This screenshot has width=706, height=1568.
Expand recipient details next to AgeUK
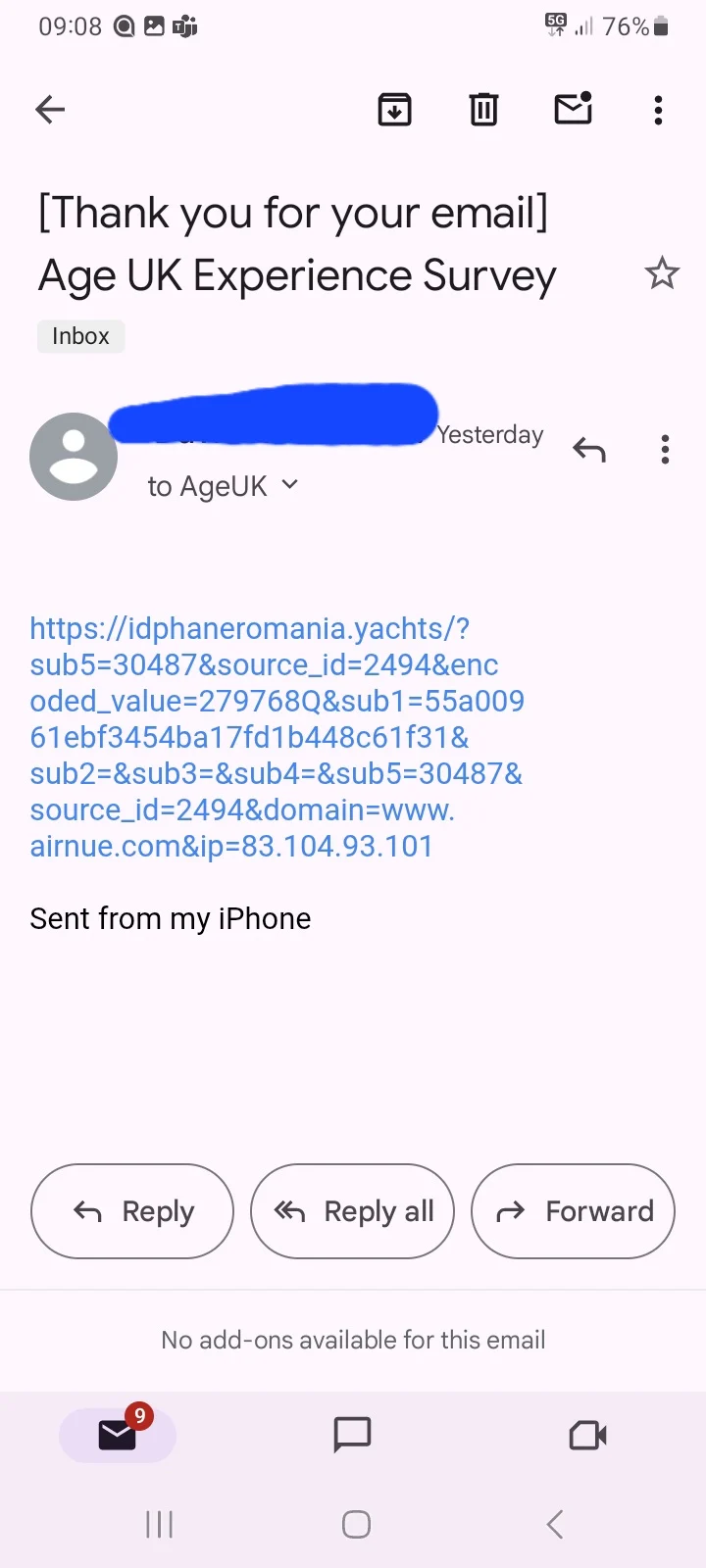289,484
